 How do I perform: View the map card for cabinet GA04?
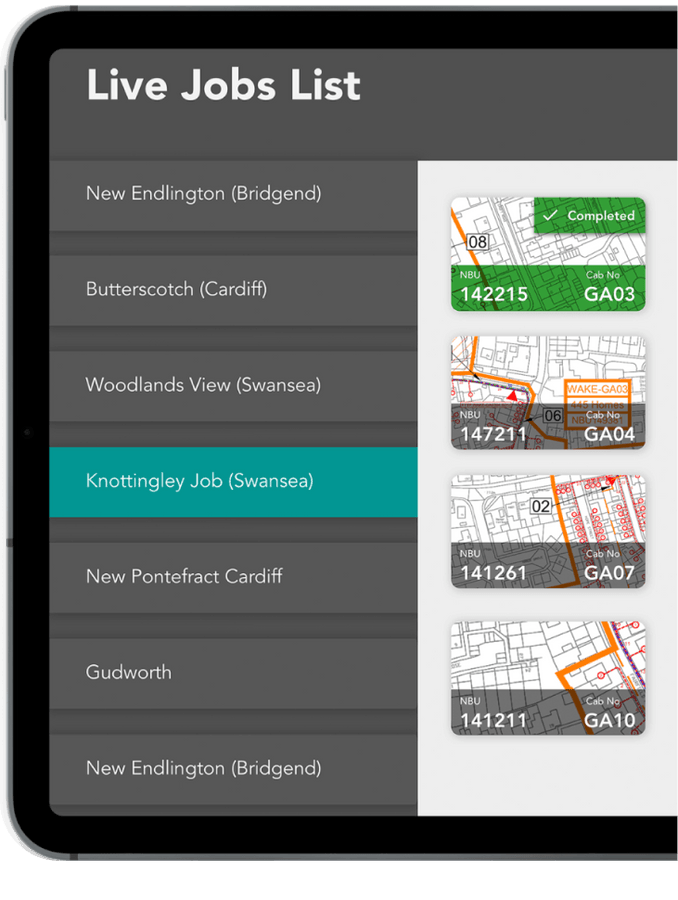(547, 393)
